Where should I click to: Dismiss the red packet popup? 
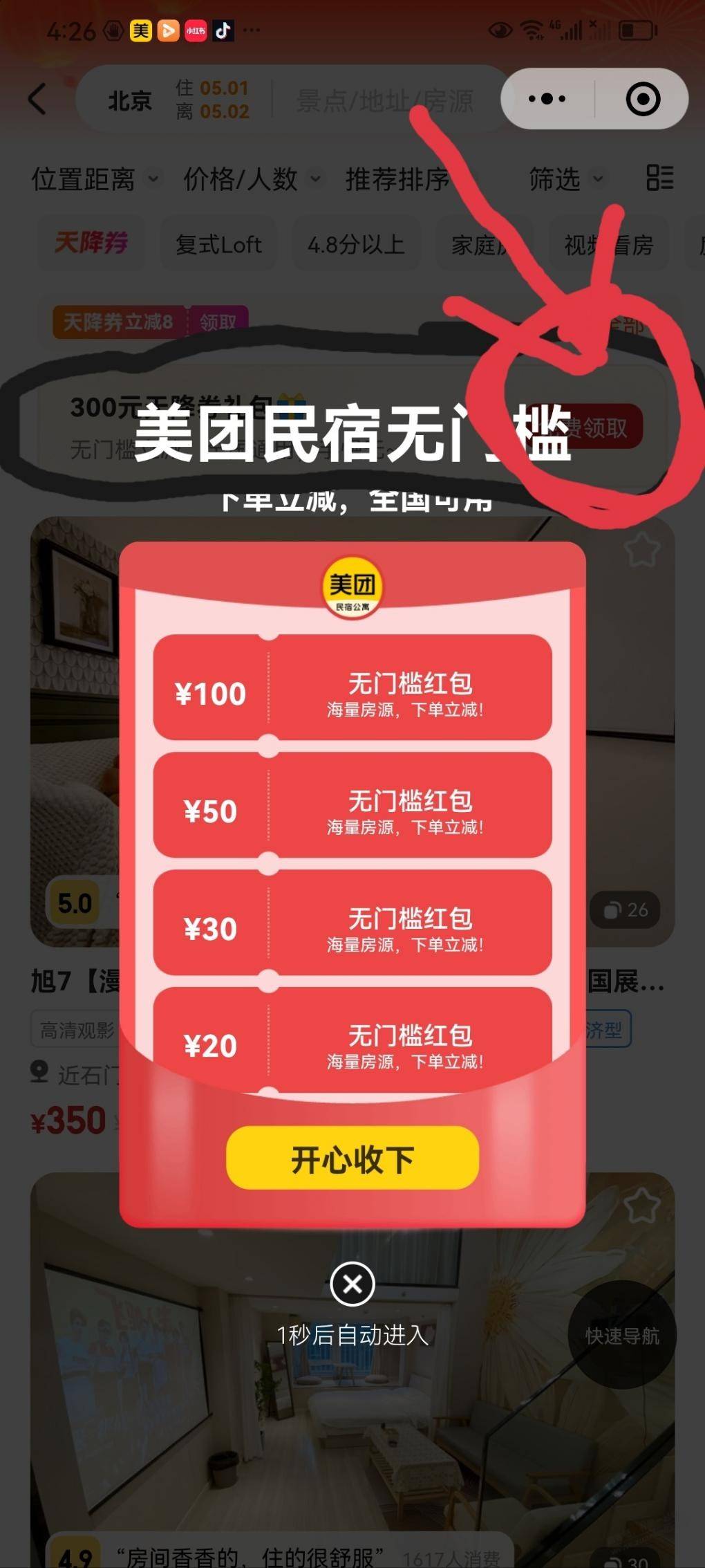(x=352, y=1284)
